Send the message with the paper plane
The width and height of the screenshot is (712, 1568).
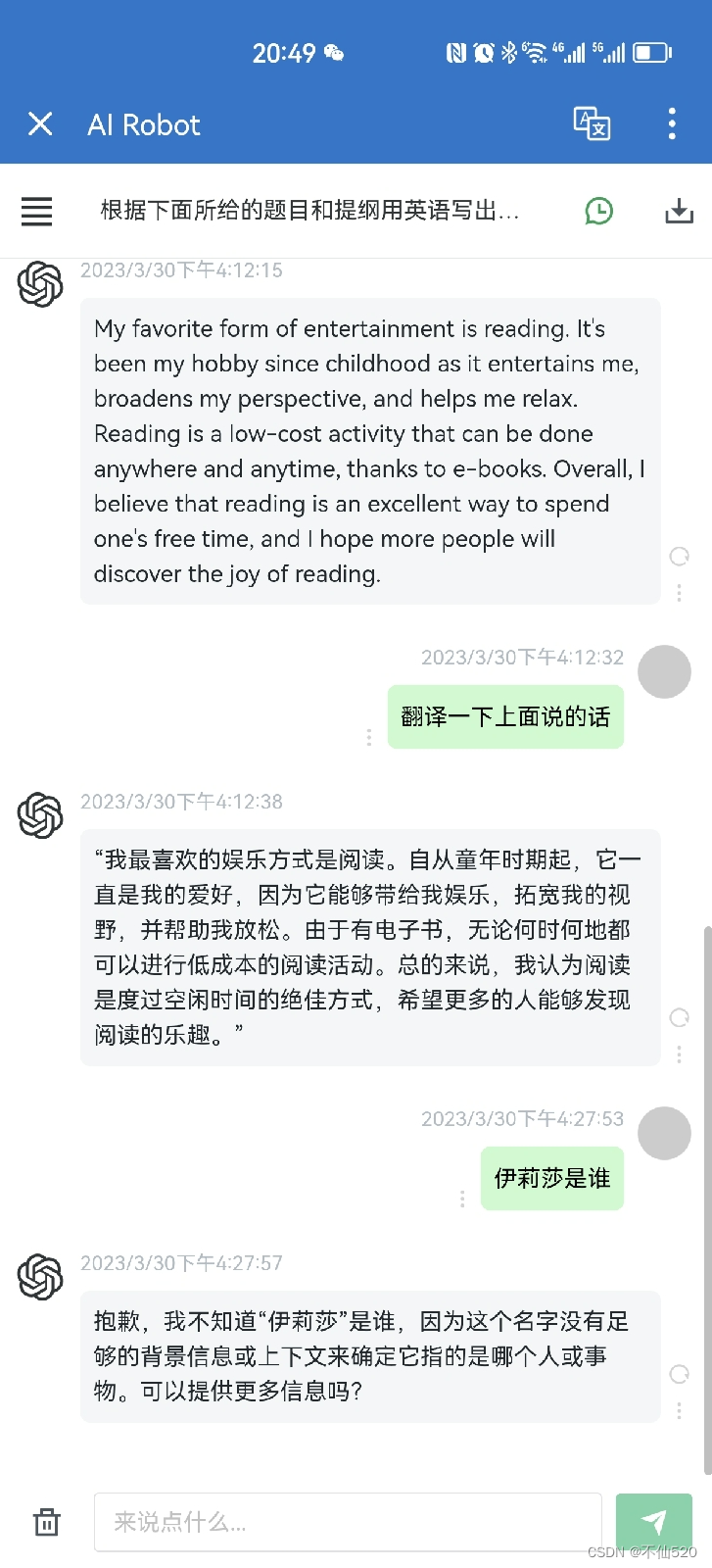(653, 1521)
